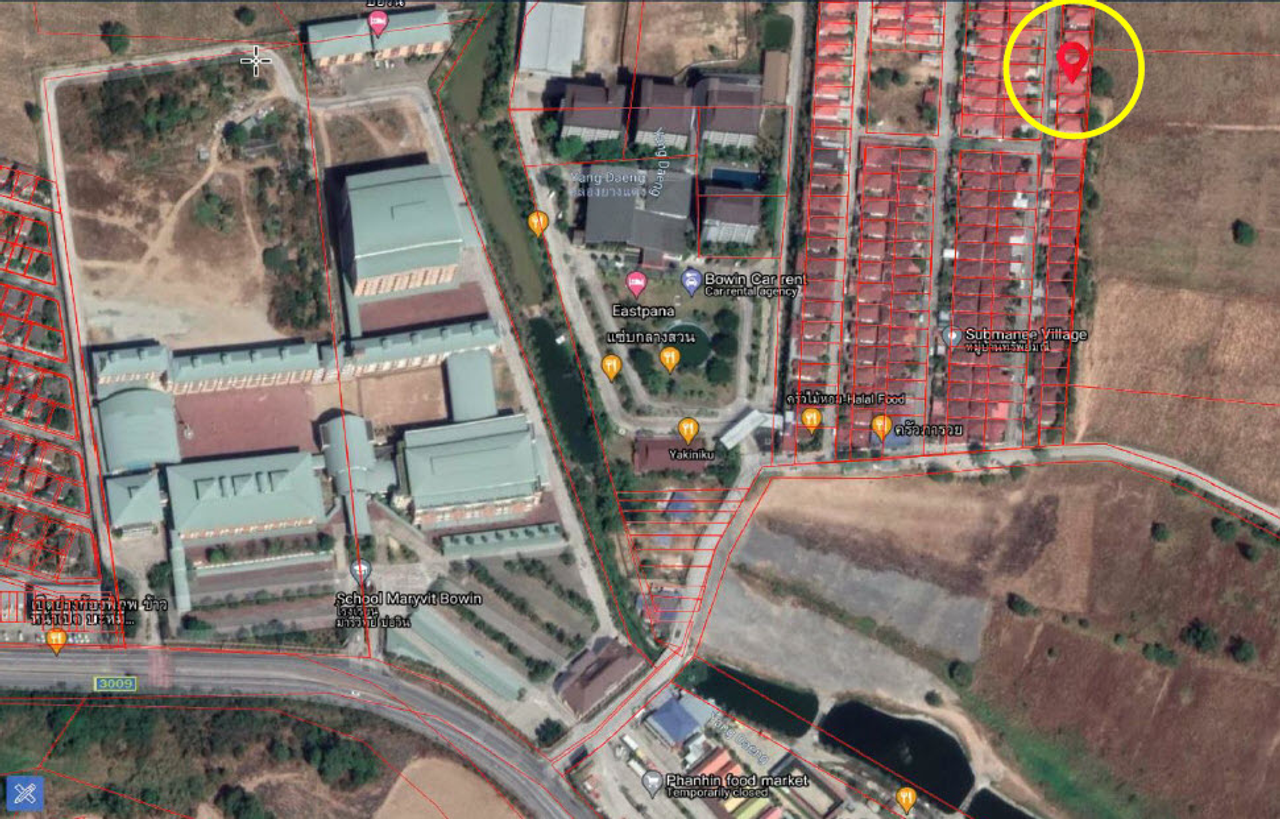Viewport: 1280px width, 819px height.
Task: Open the Eastpana hotel marker
Action: [x=636, y=283]
